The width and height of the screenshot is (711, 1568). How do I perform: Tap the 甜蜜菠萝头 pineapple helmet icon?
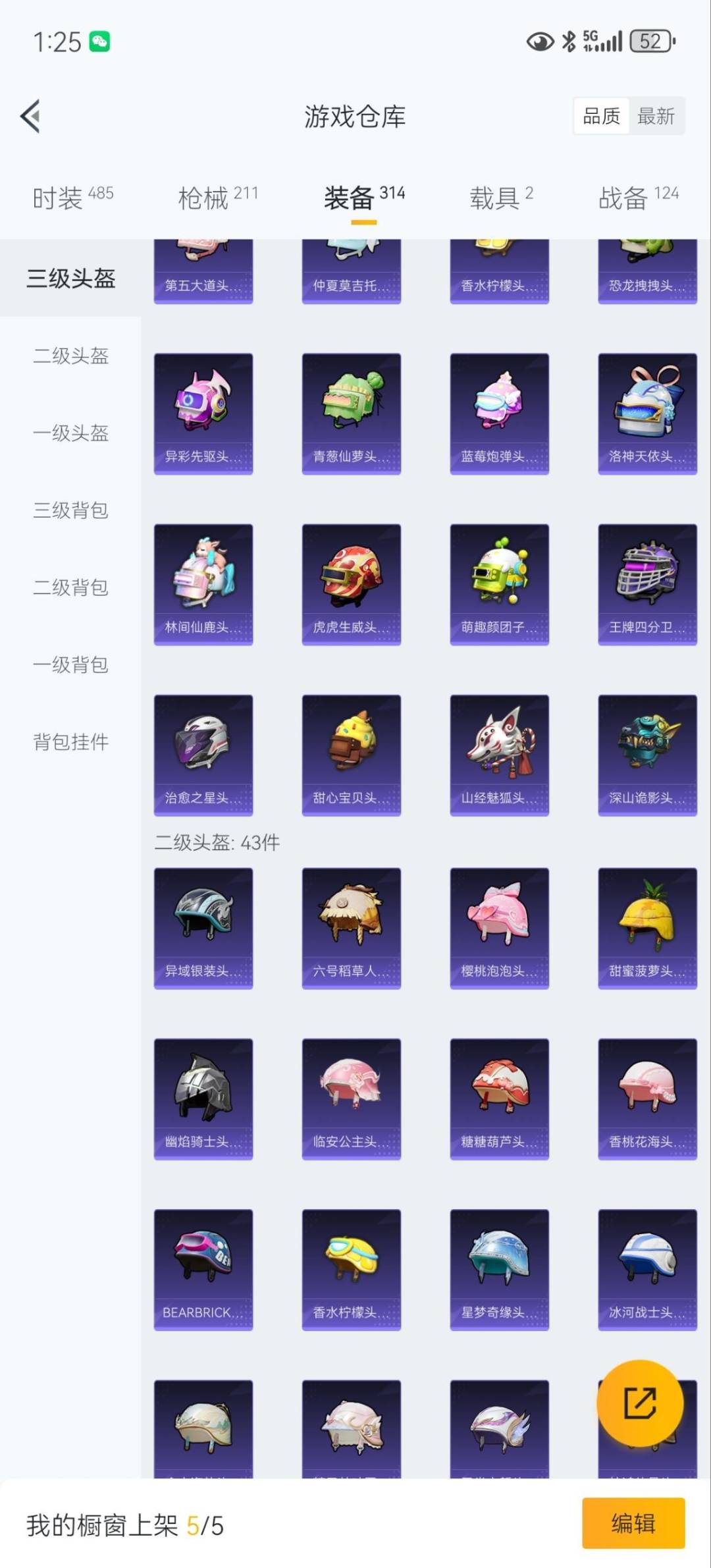(647, 925)
